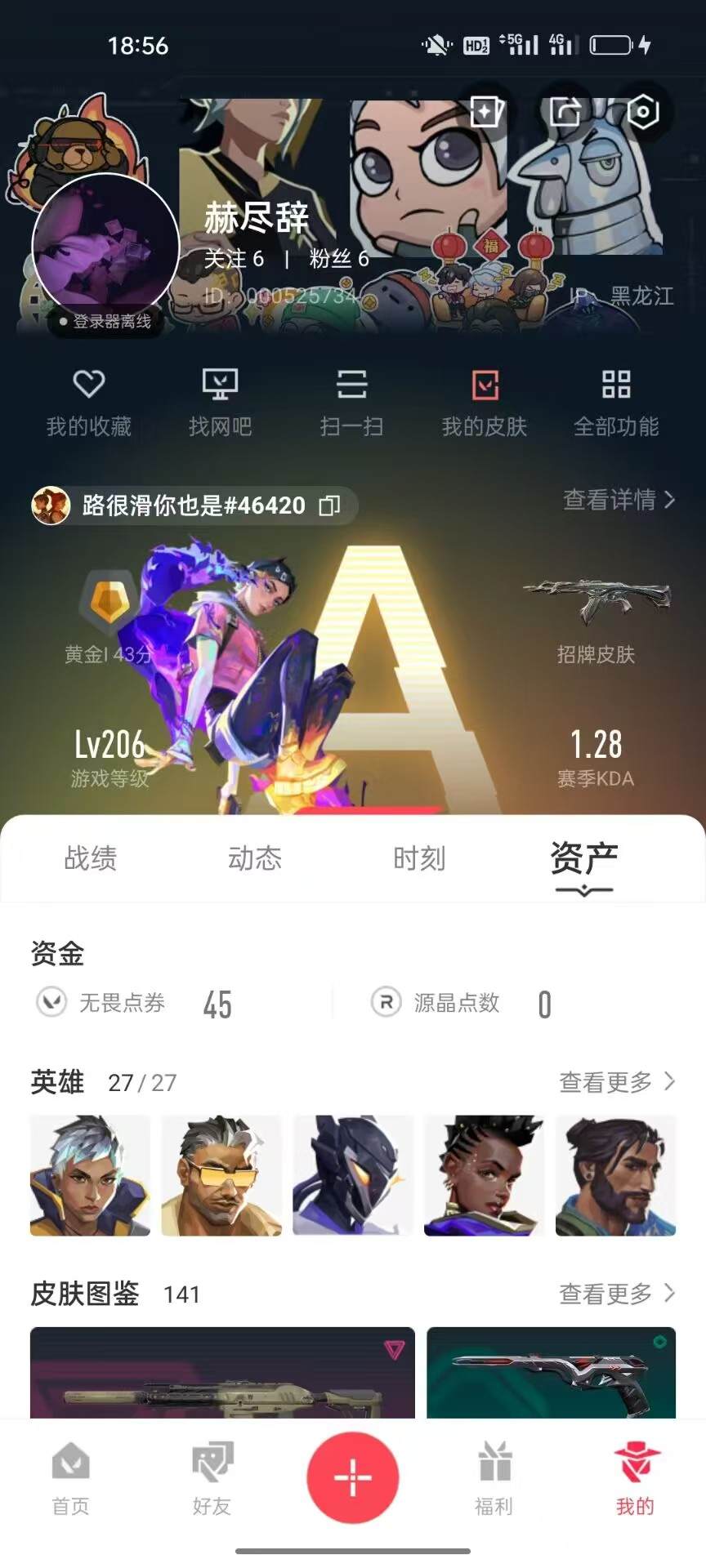
Task: Copy room ID with the copy icon beside #46420
Action: (328, 506)
